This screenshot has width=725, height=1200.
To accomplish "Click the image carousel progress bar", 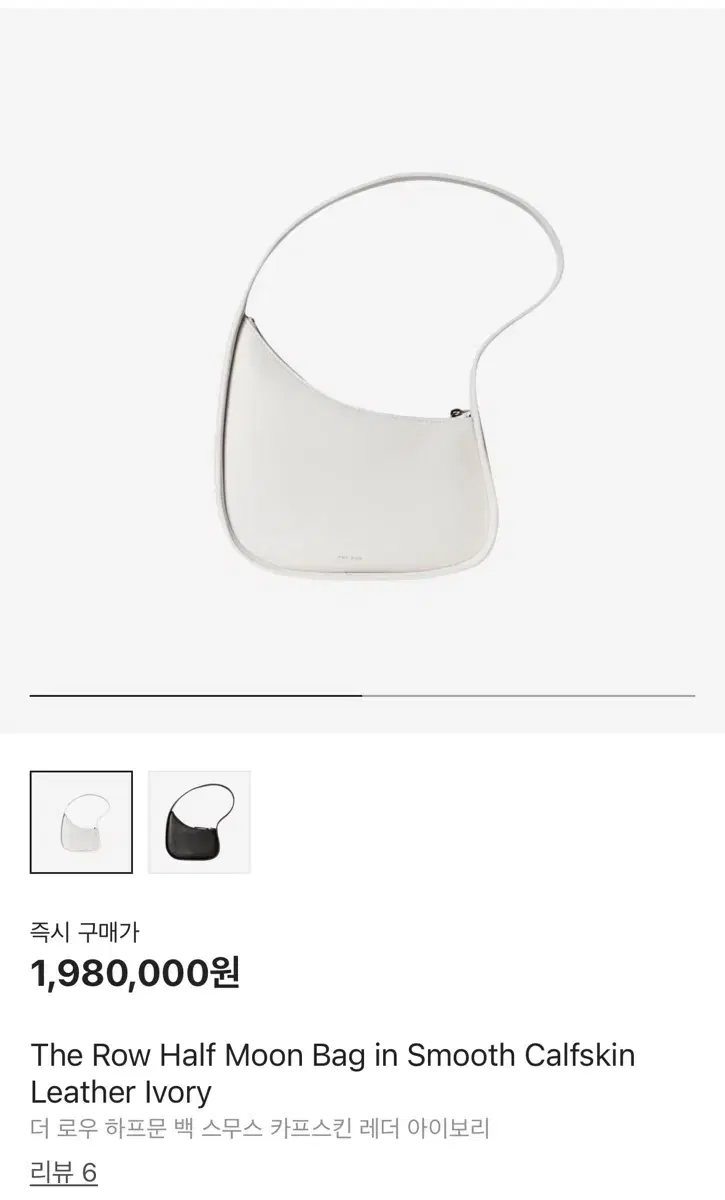I will tap(362, 692).
